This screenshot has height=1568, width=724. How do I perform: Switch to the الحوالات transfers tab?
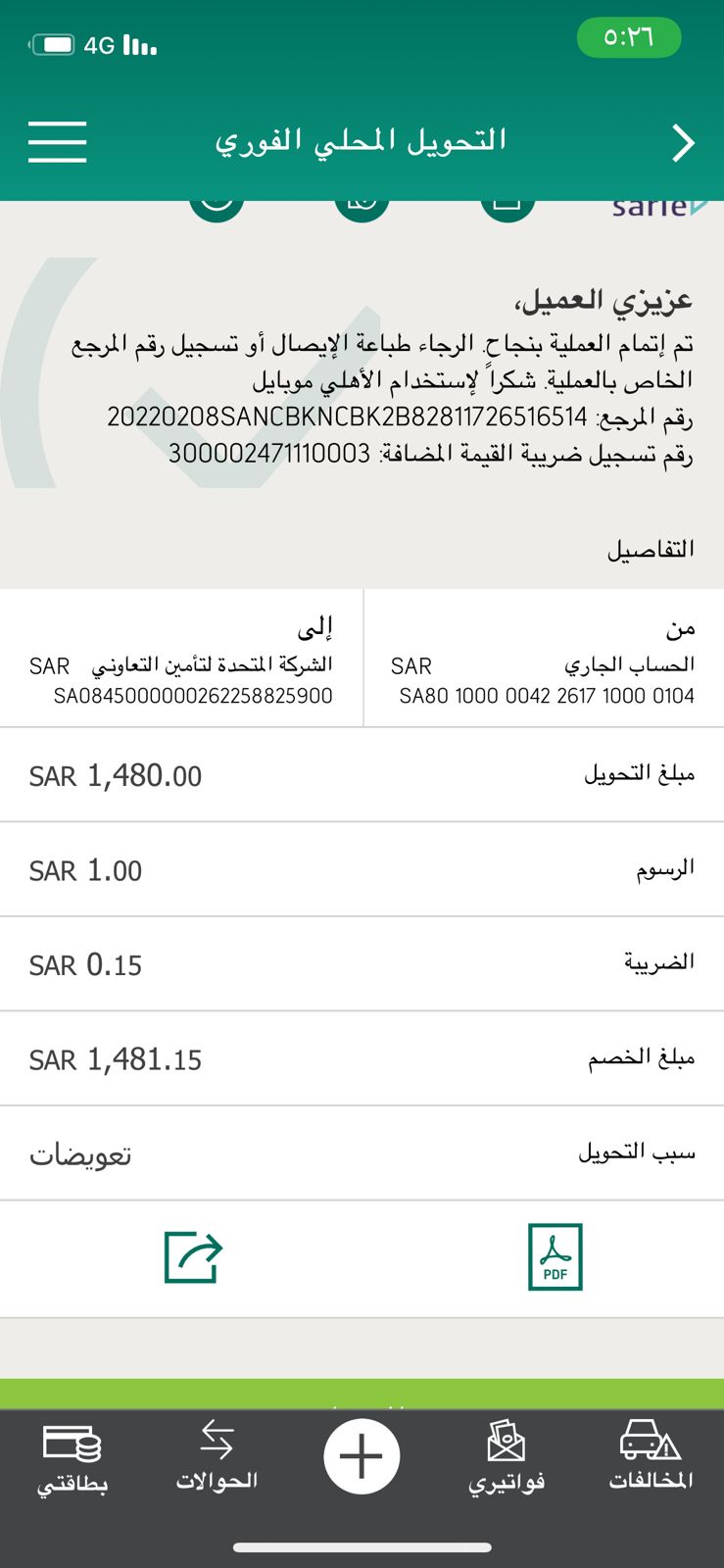coord(217,1458)
